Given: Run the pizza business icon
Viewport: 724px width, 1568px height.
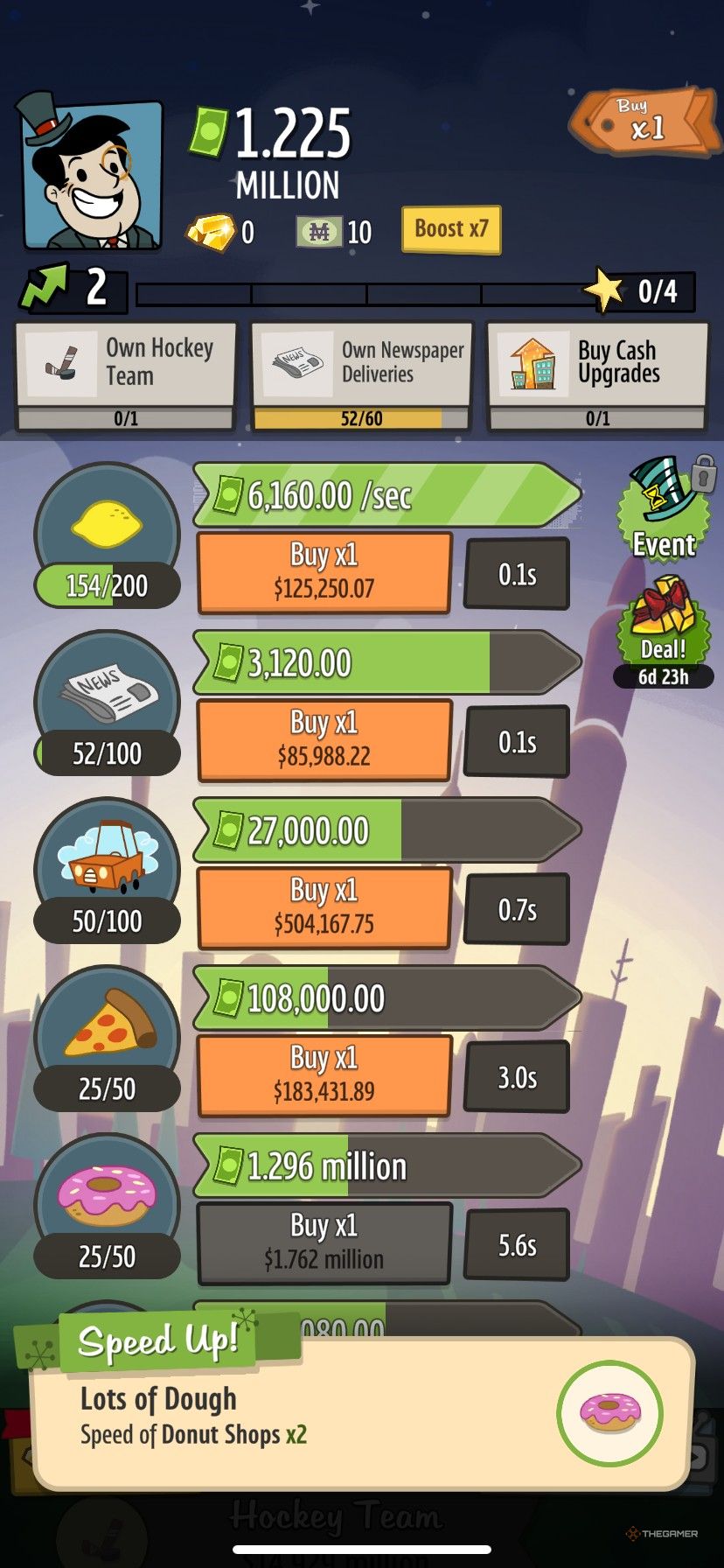Looking at the screenshot, I should pos(107,1025).
